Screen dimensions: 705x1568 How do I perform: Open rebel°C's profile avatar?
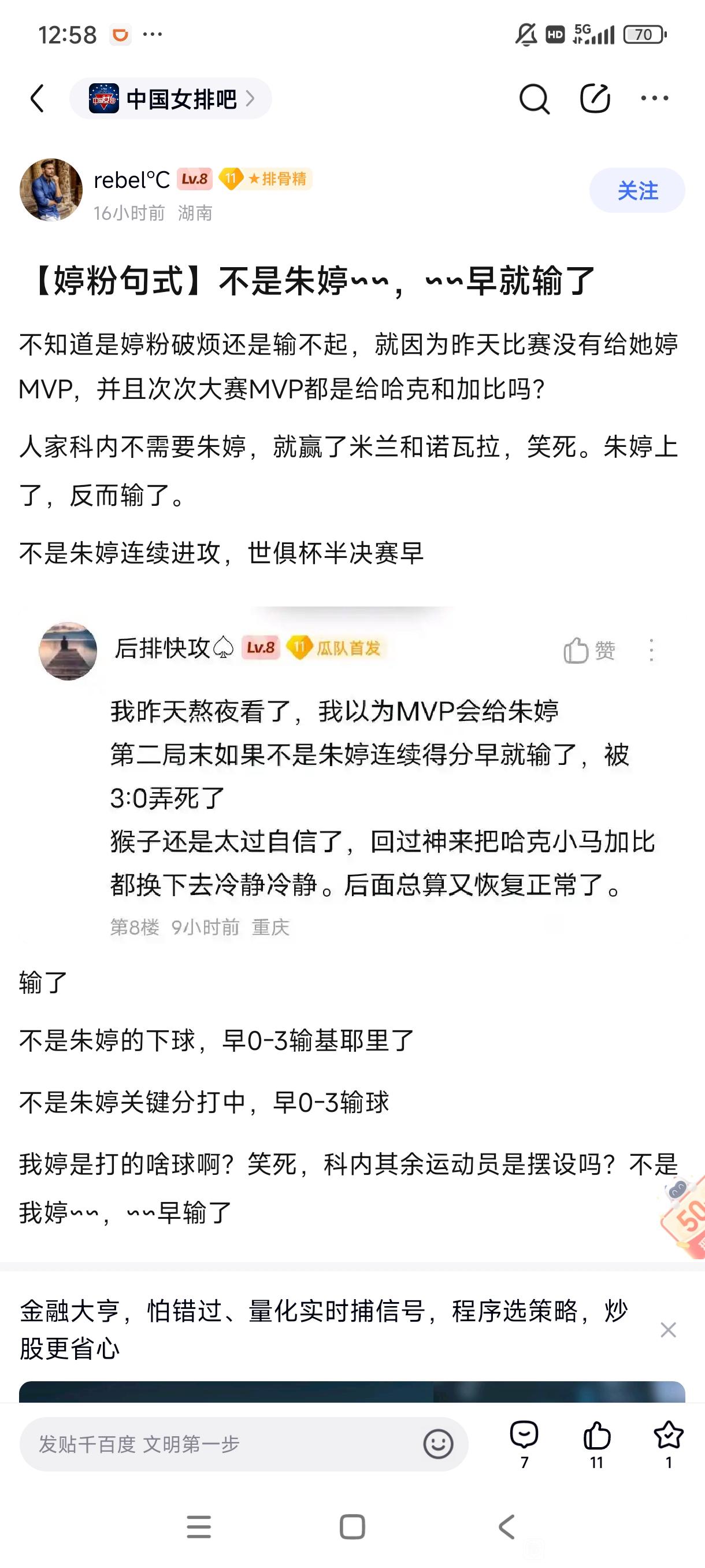pyautogui.click(x=51, y=190)
